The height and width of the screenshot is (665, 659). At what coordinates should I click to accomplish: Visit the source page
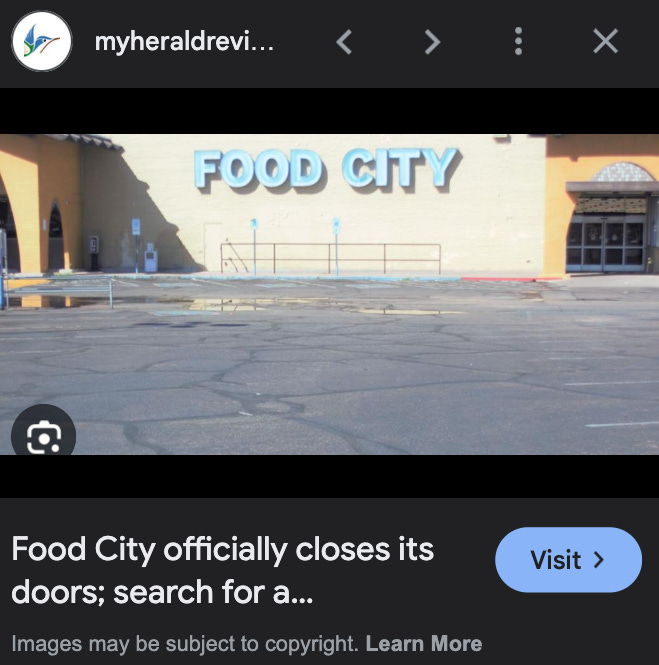click(x=568, y=560)
